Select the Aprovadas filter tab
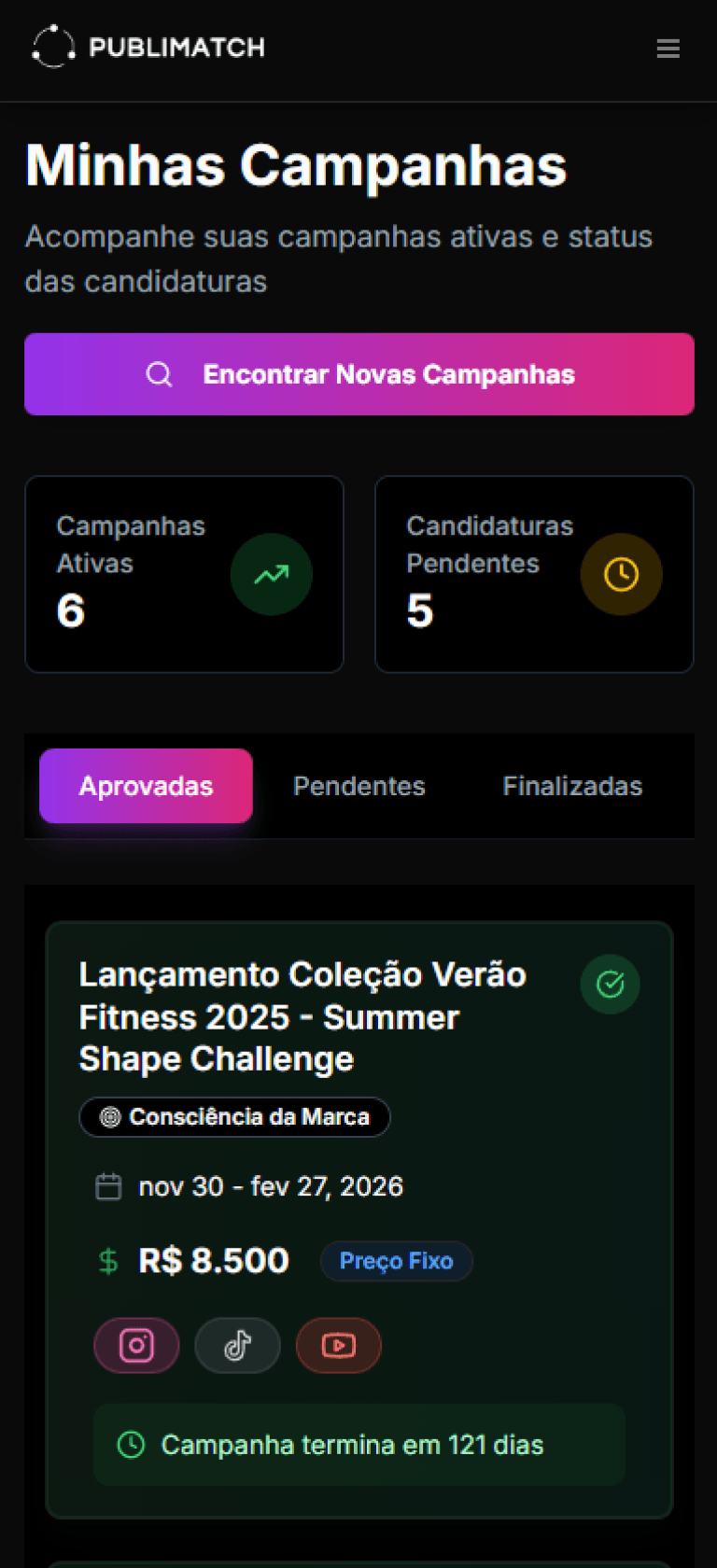Viewport: 717px width, 1568px height. tap(146, 786)
